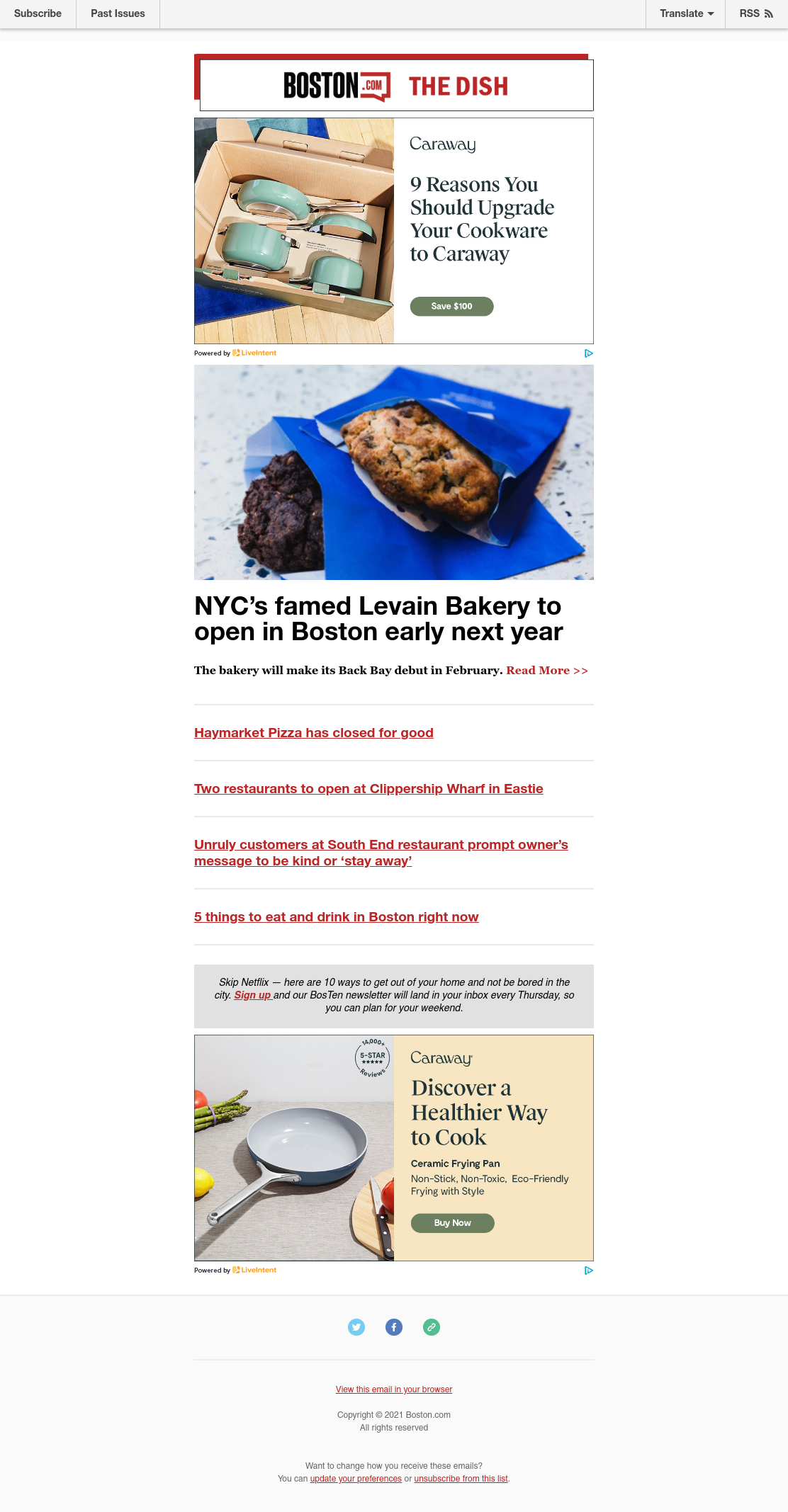The image size is (788, 1512).
Task: Open the update your preferences link
Action: tap(356, 1479)
